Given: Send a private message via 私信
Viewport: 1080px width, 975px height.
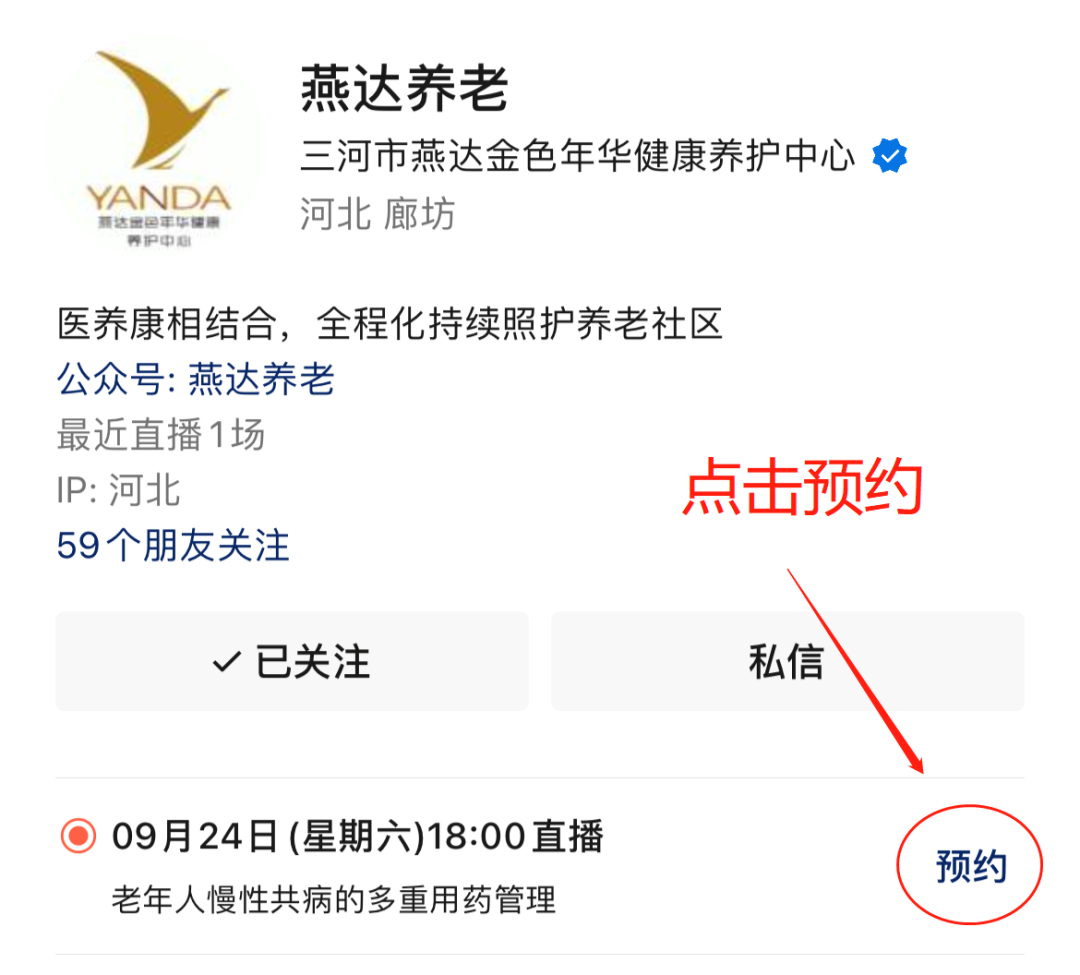Looking at the screenshot, I should point(787,661).
